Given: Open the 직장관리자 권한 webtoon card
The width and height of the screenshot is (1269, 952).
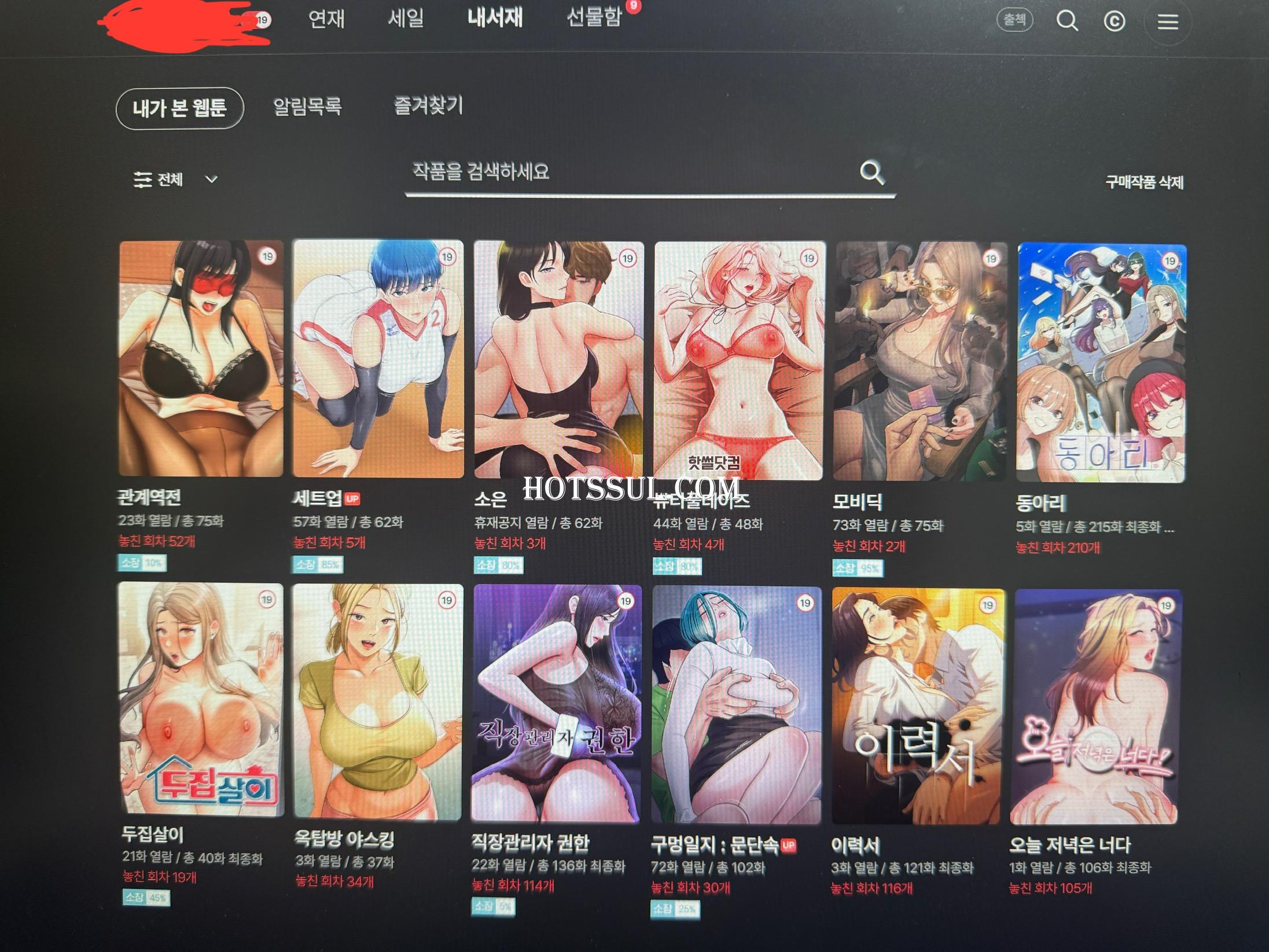Looking at the screenshot, I should click(x=557, y=704).
